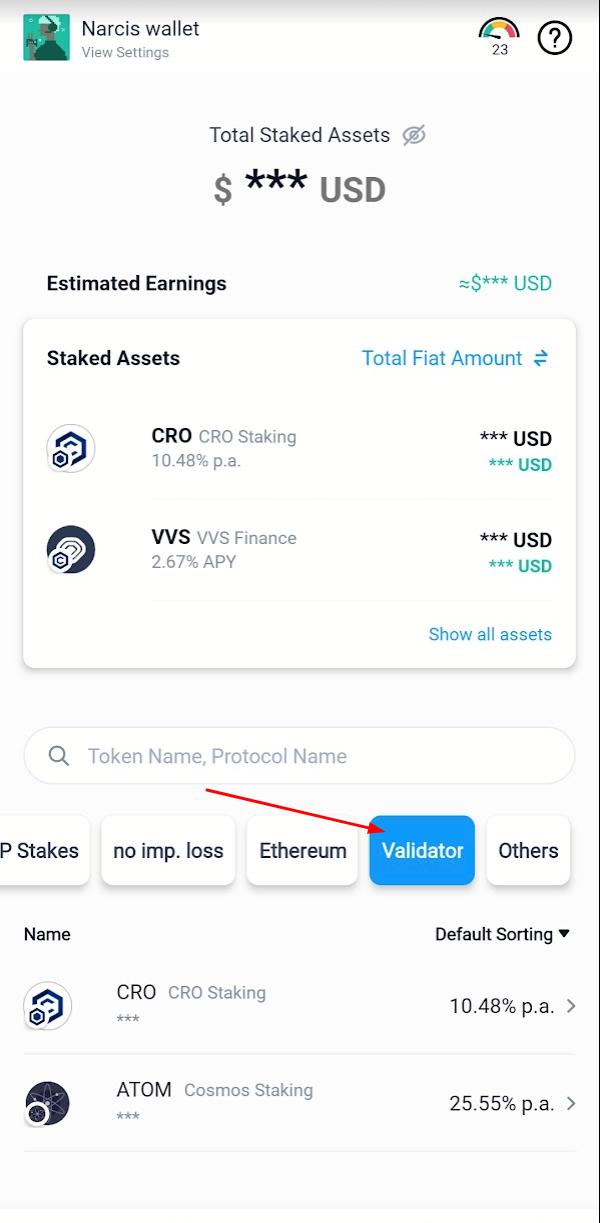Toggle visibility of Total Staked Assets
Viewport: 600px width, 1223px height.
(414, 135)
